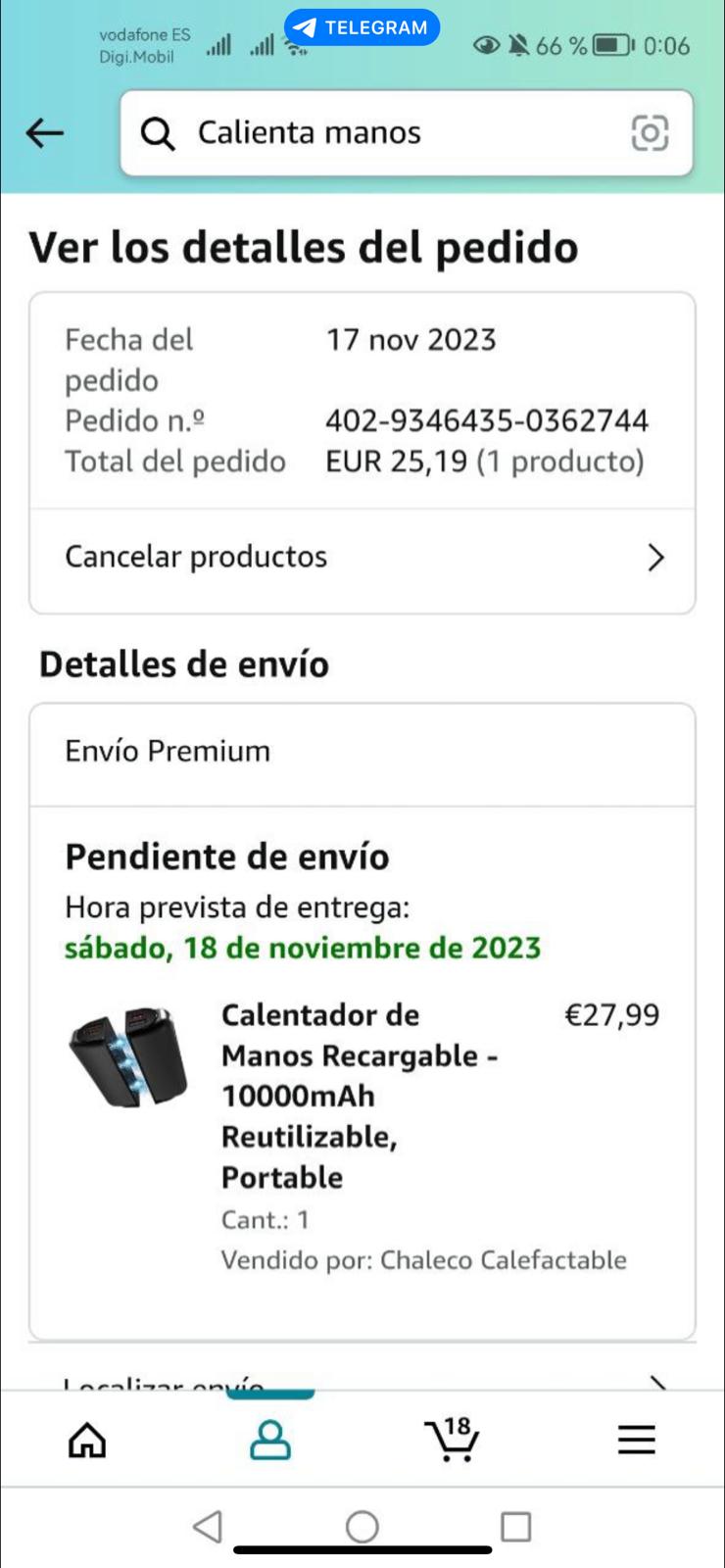Open the shopping cart with 18 items

[452, 1438]
